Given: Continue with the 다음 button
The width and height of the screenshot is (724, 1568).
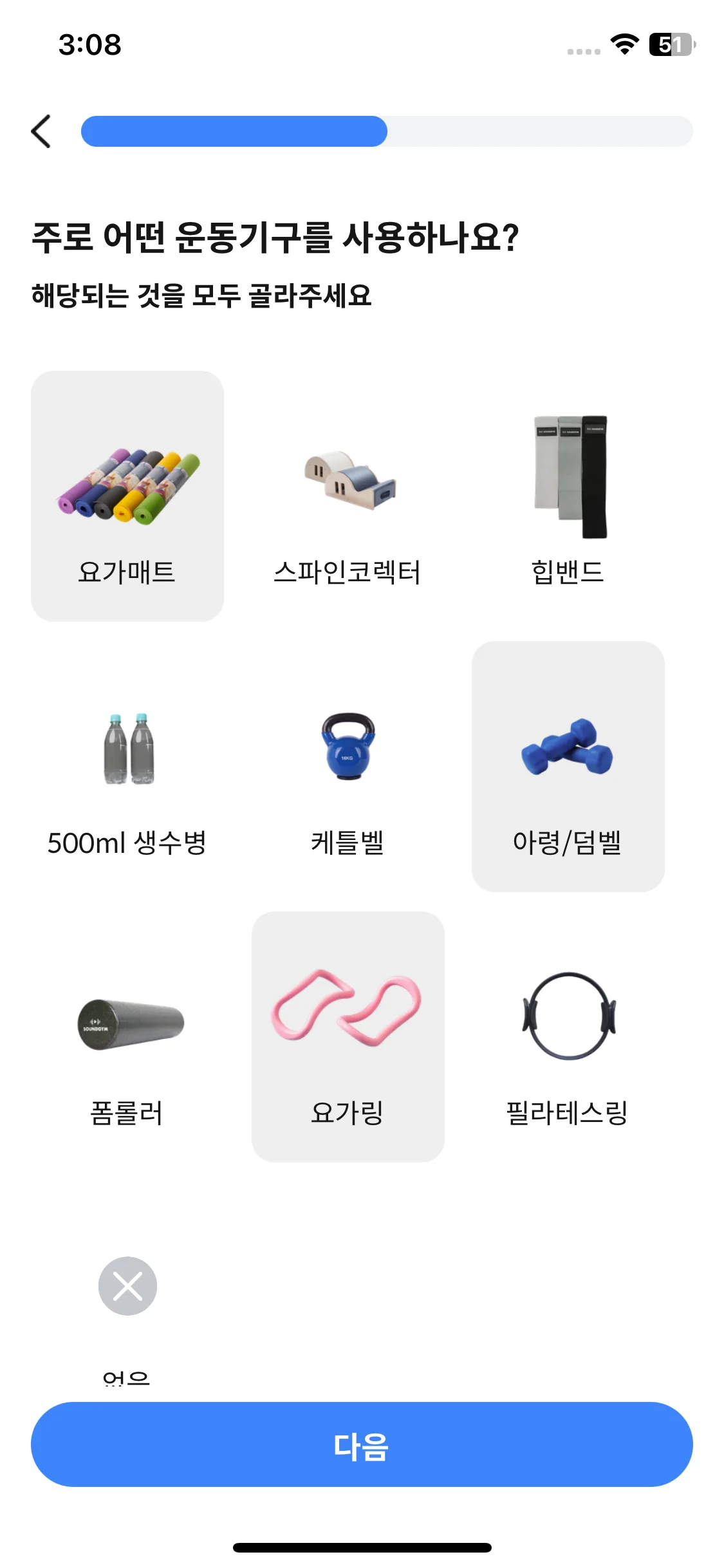Looking at the screenshot, I should point(362,1444).
